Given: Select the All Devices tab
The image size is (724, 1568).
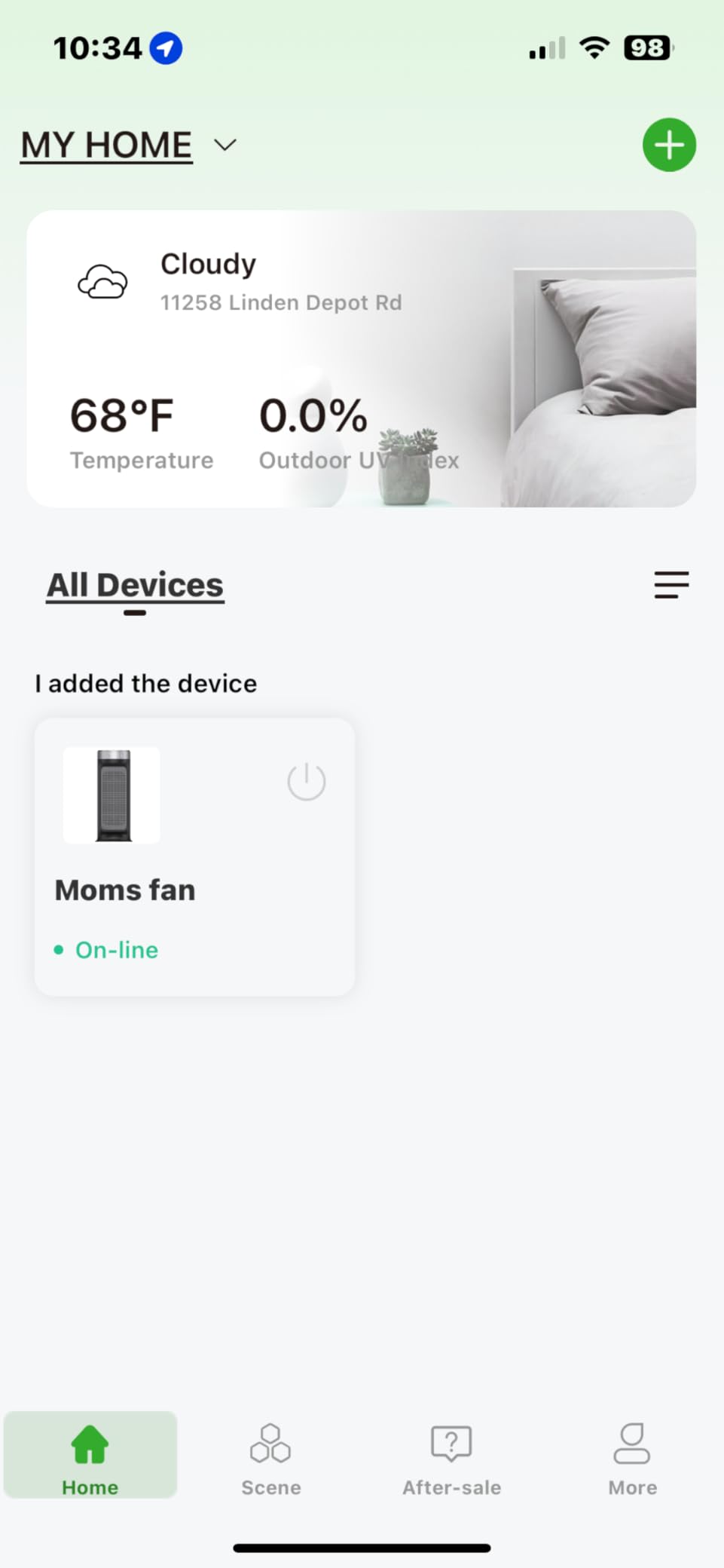Looking at the screenshot, I should 136,586.
